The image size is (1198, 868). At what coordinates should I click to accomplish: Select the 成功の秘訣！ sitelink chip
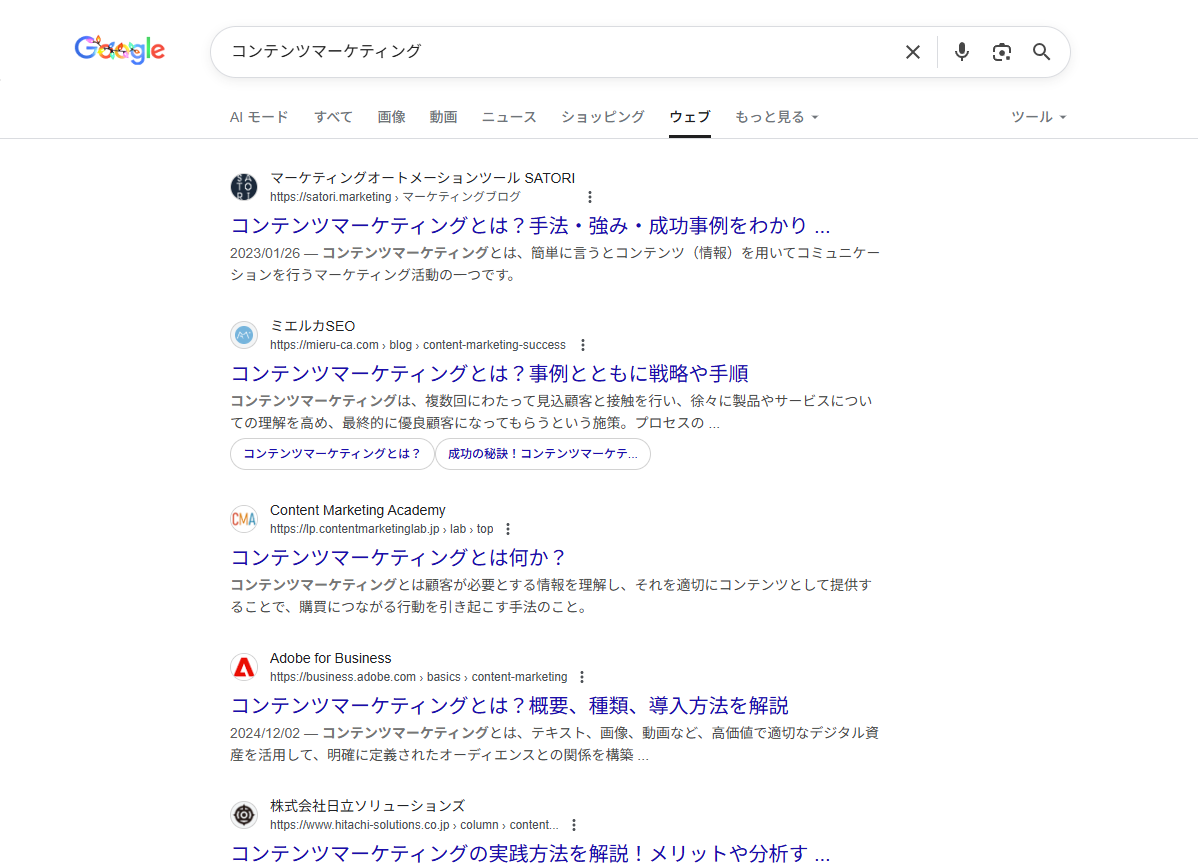click(x=542, y=454)
